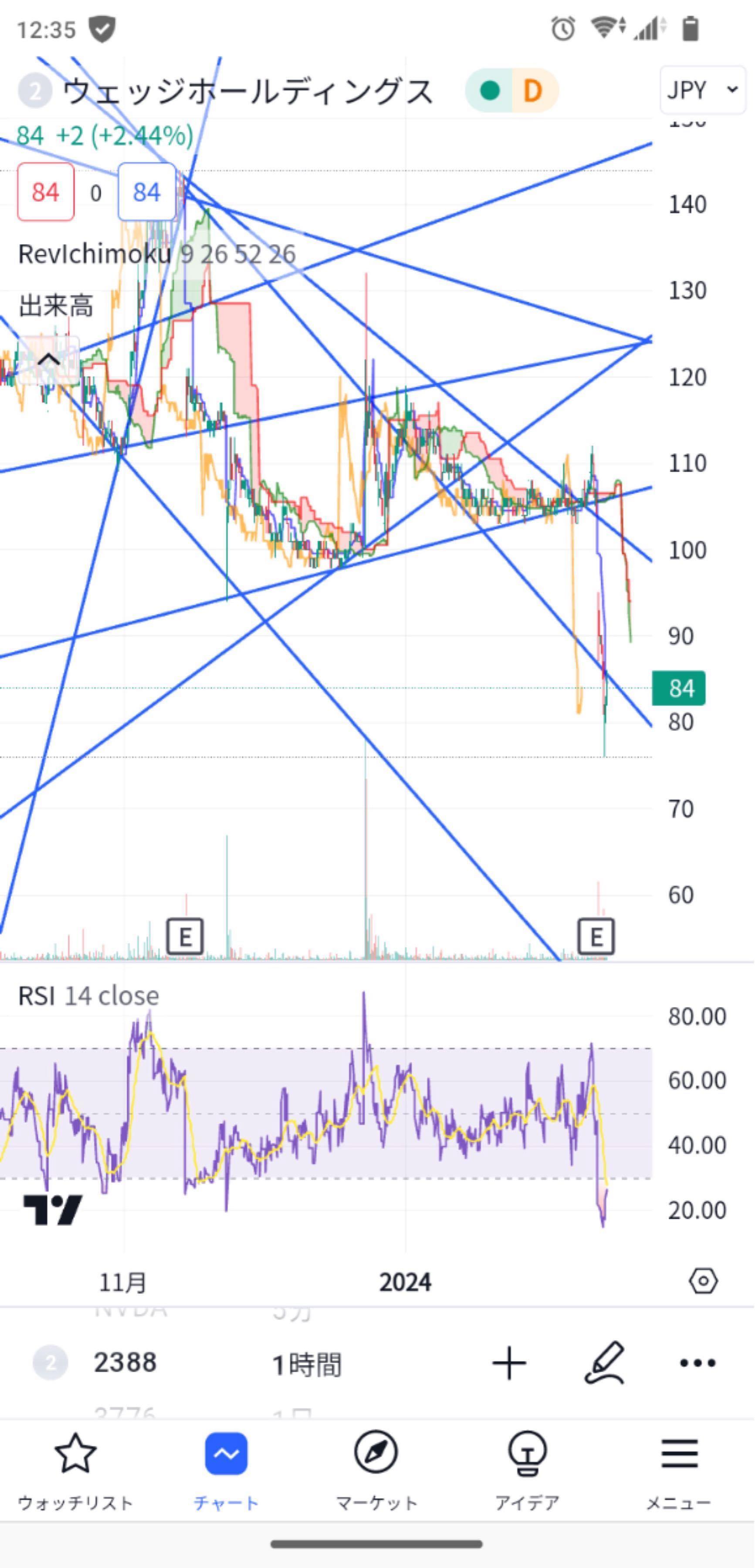This screenshot has height=1568, width=755.
Task: Open the earnings E marker near November
Action: click(x=185, y=936)
